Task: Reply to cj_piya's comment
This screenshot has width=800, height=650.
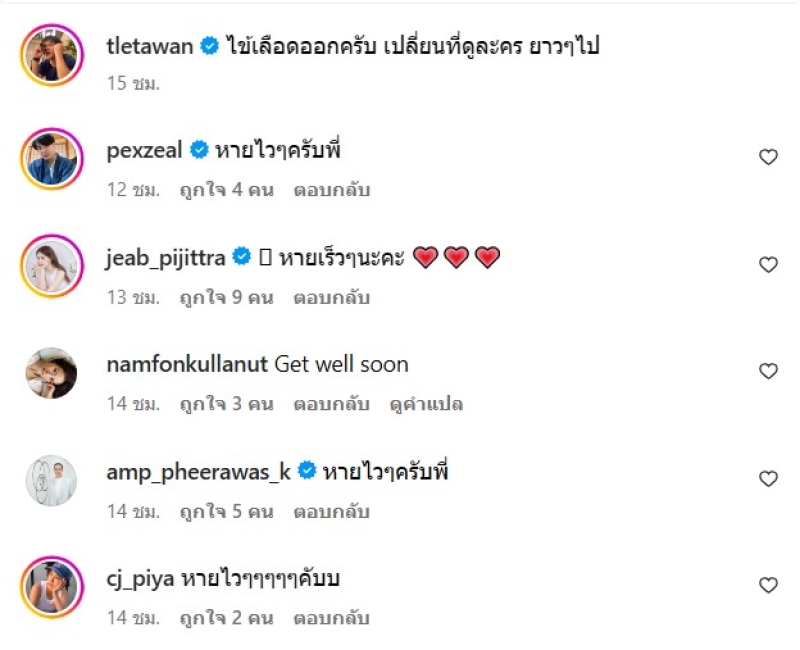Action: pyautogui.click(x=331, y=618)
